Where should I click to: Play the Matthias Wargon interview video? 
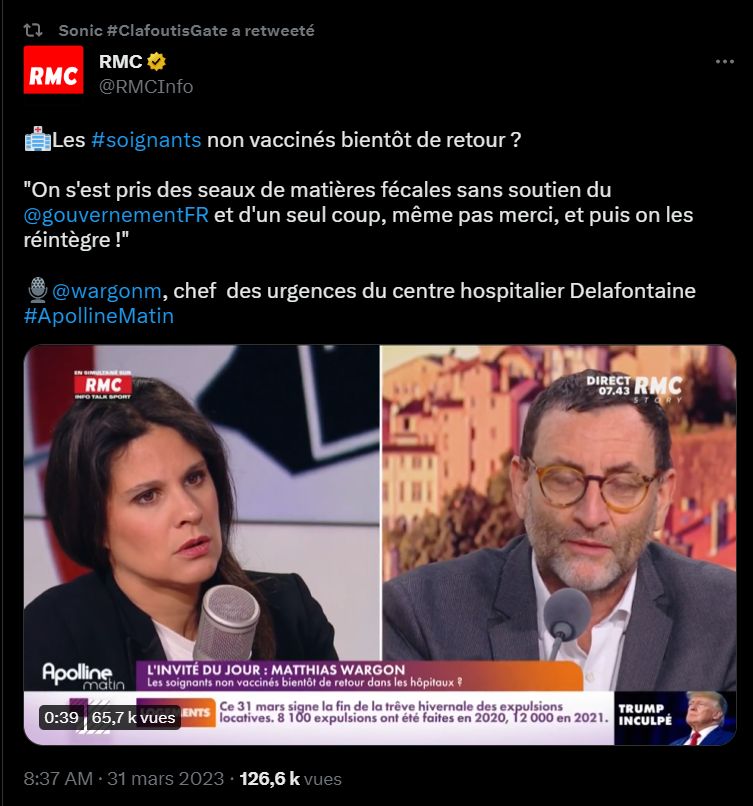tap(379, 545)
